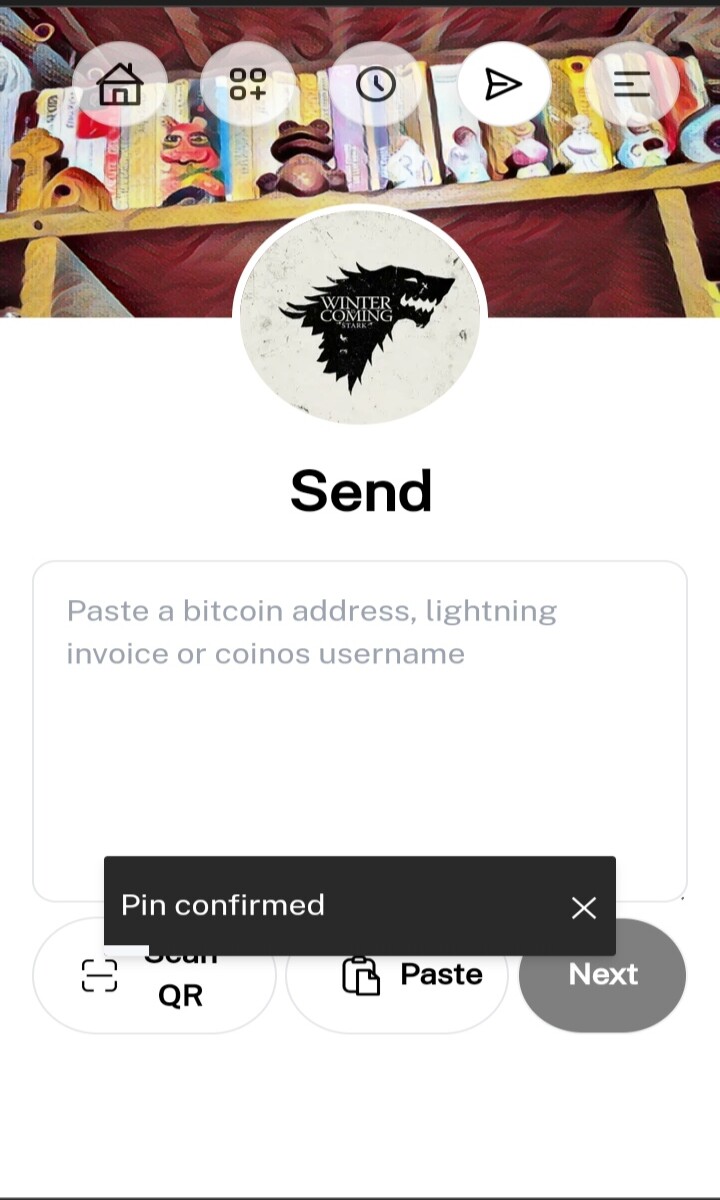Dismiss the Pin confirmed notification
This screenshot has height=1200, width=720.
pos(584,907)
